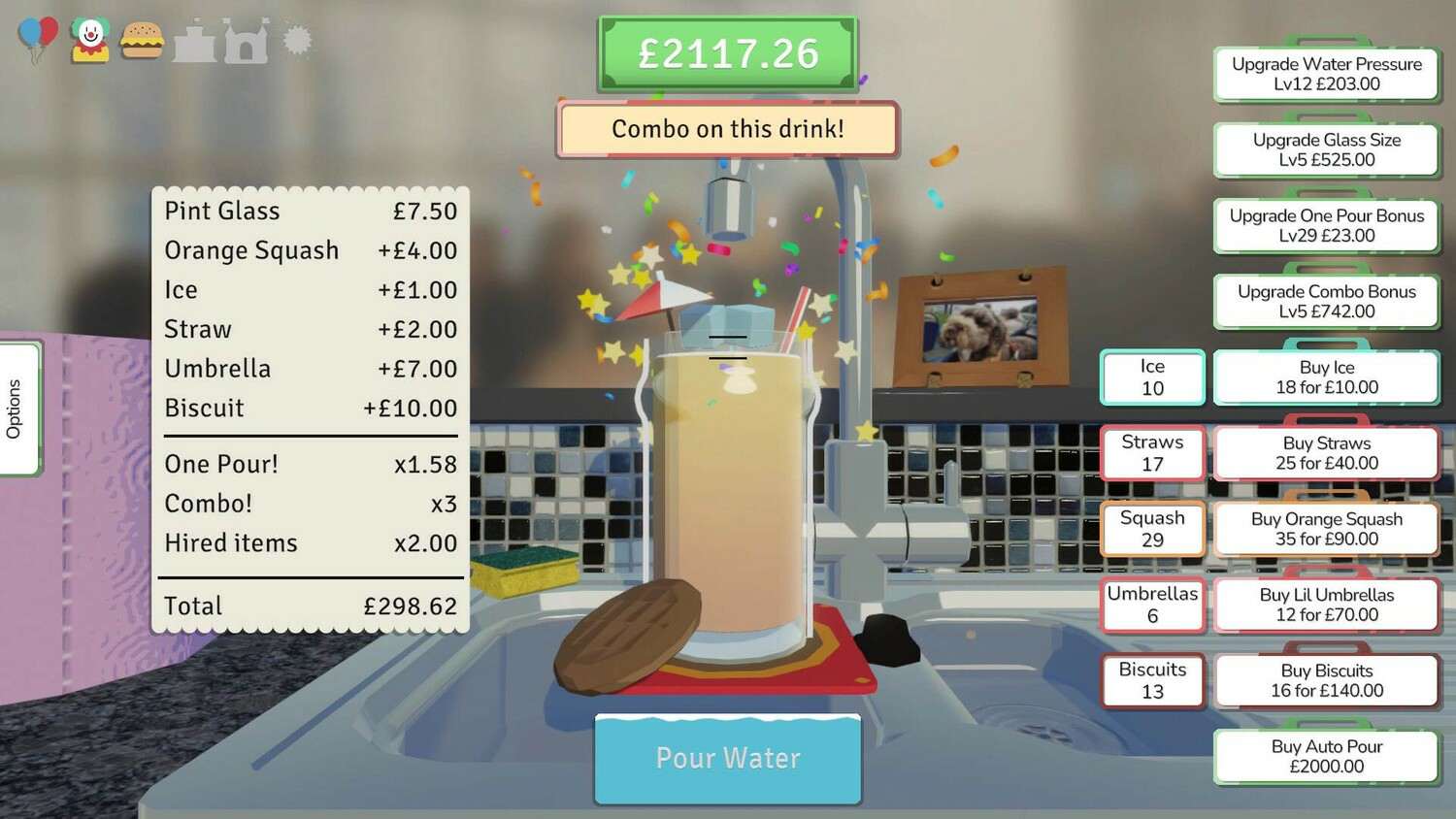The width and height of the screenshot is (1456, 819).
Task: Buy 35 Orange Squash for £90.00
Action: pos(1326,529)
